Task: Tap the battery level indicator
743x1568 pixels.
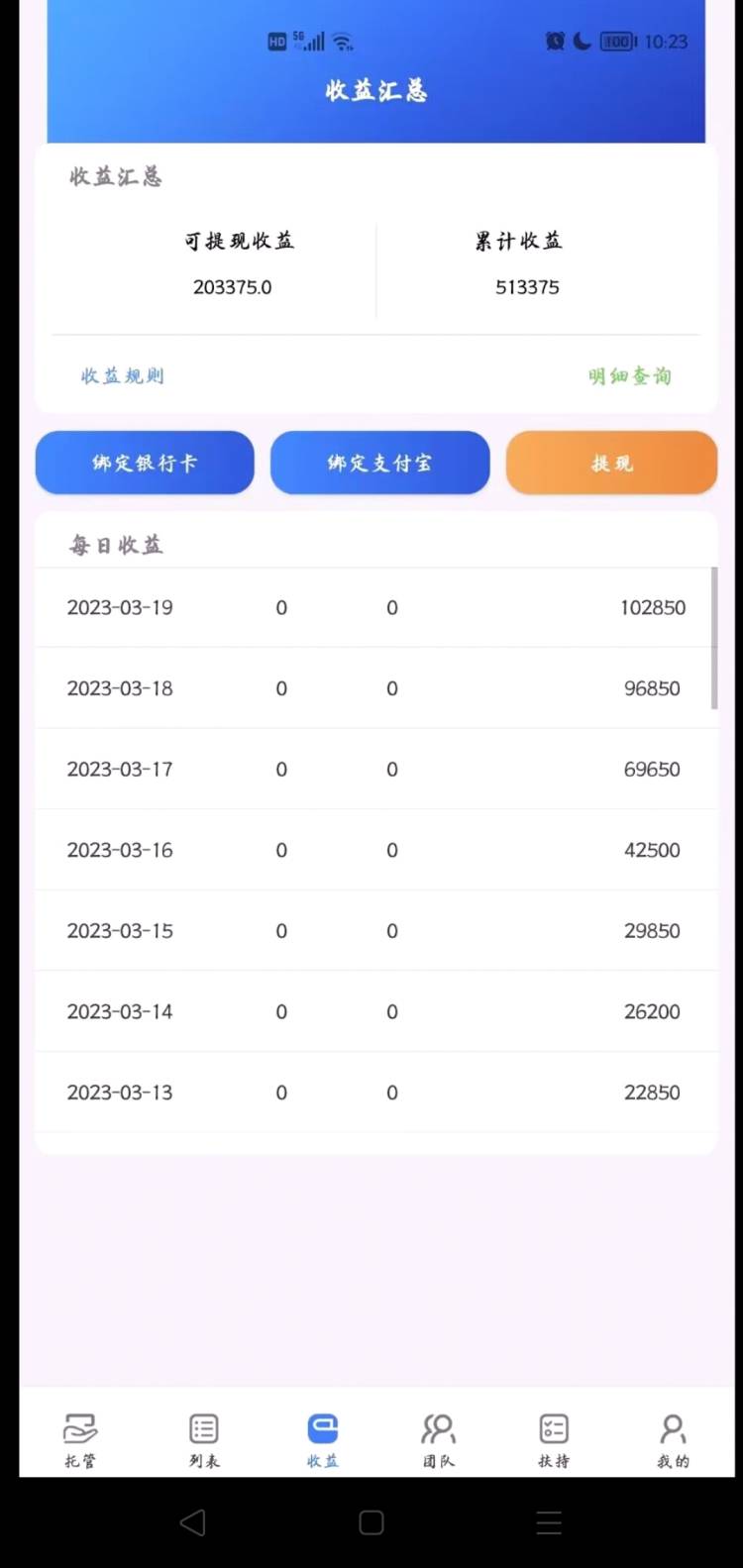Action: [x=615, y=42]
